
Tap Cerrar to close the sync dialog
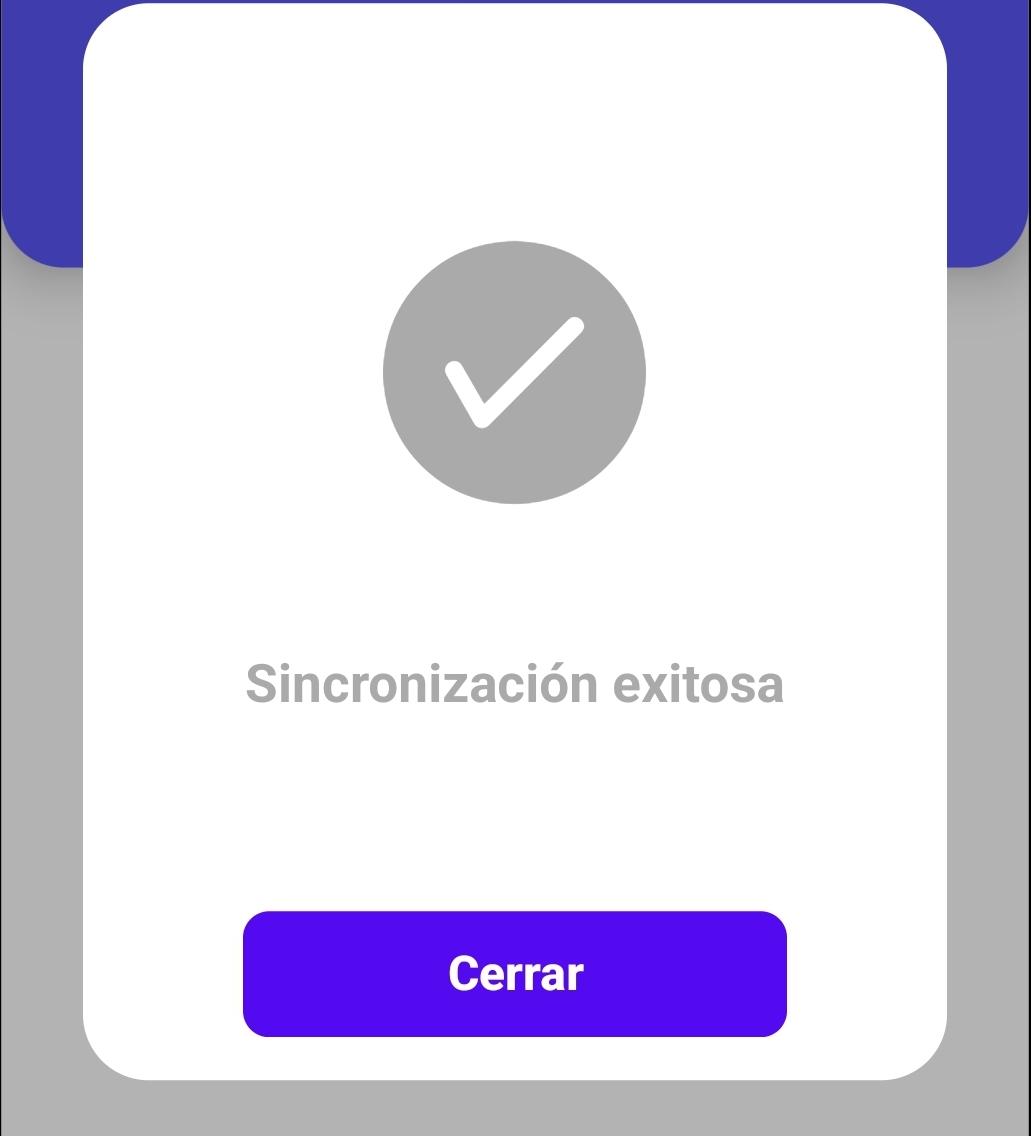coord(515,974)
